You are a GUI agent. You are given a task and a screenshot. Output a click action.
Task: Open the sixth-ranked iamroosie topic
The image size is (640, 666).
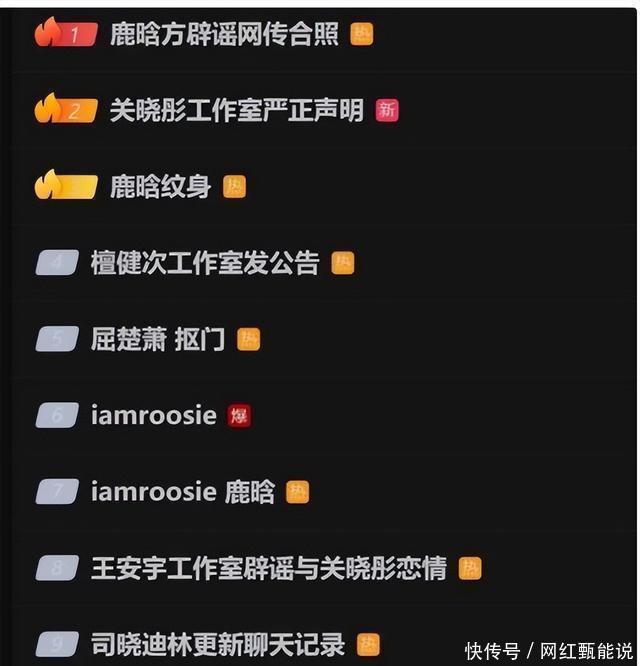[153, 415]
